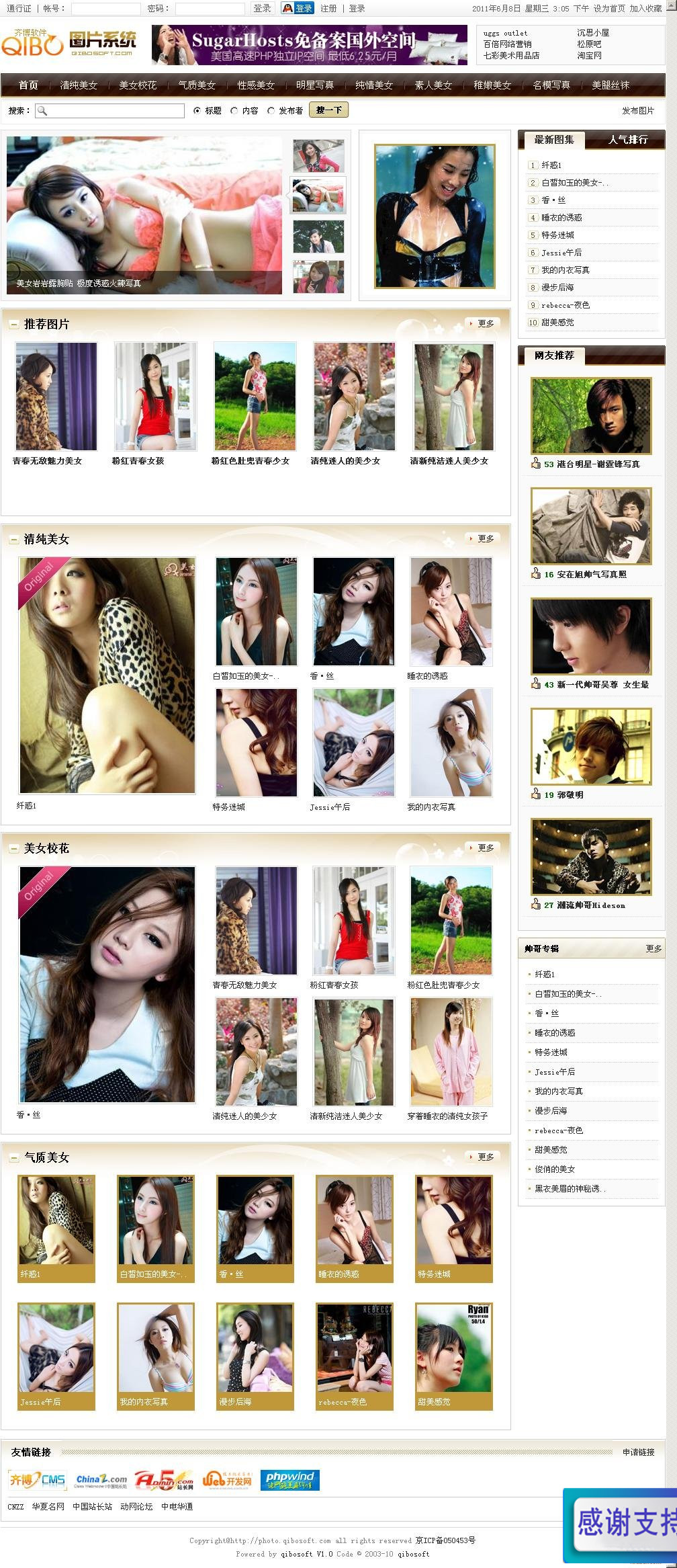Viewport: 677px width, 1568px height.
Task: Tap the 搜一下 search button
Action: [328, 110]
